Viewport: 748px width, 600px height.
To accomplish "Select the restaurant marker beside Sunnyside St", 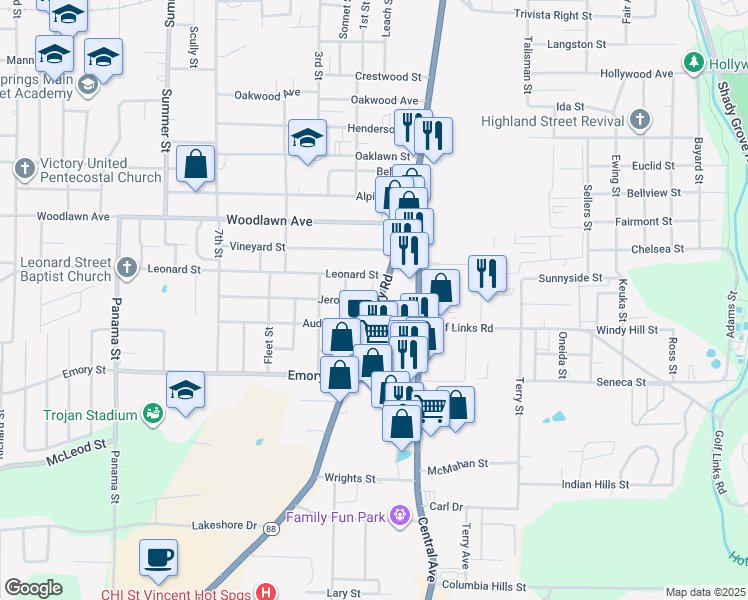I will [487, 274].
